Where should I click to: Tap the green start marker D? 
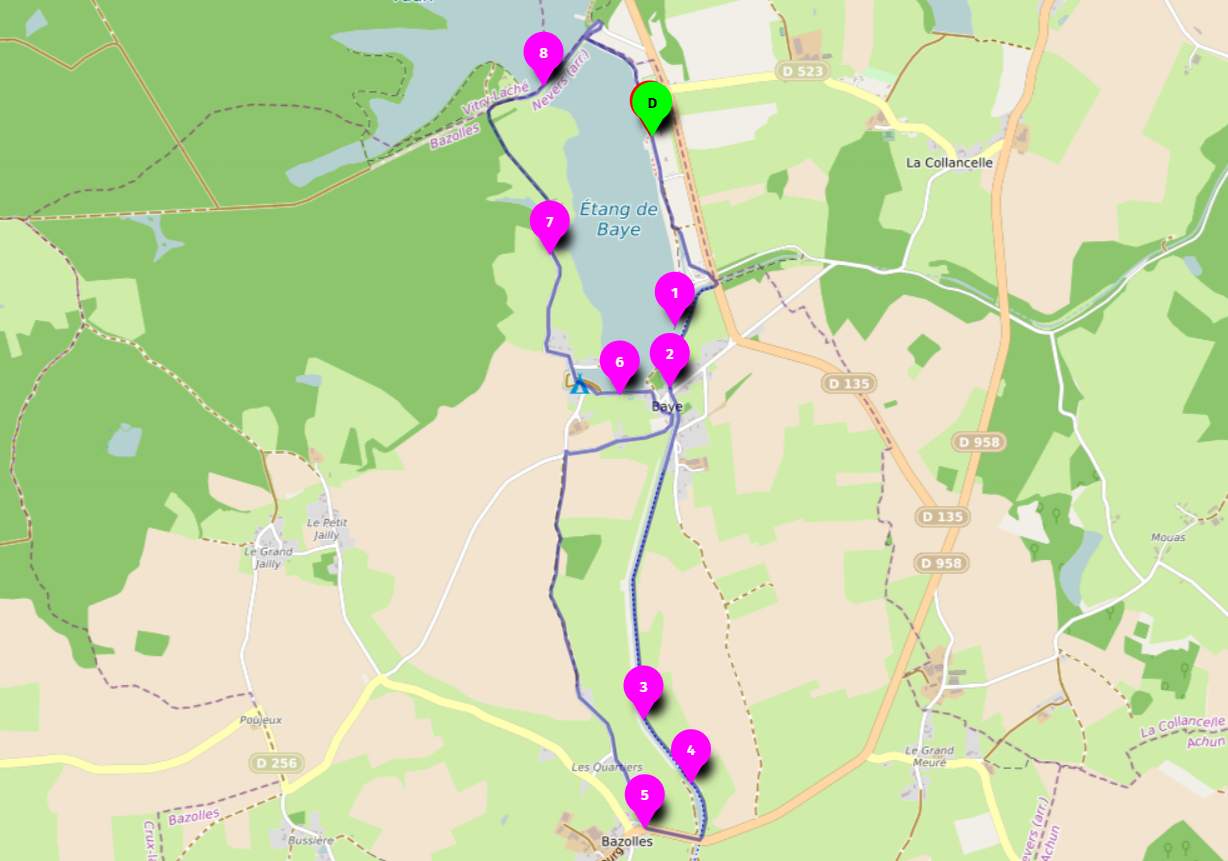click(652, 103)
